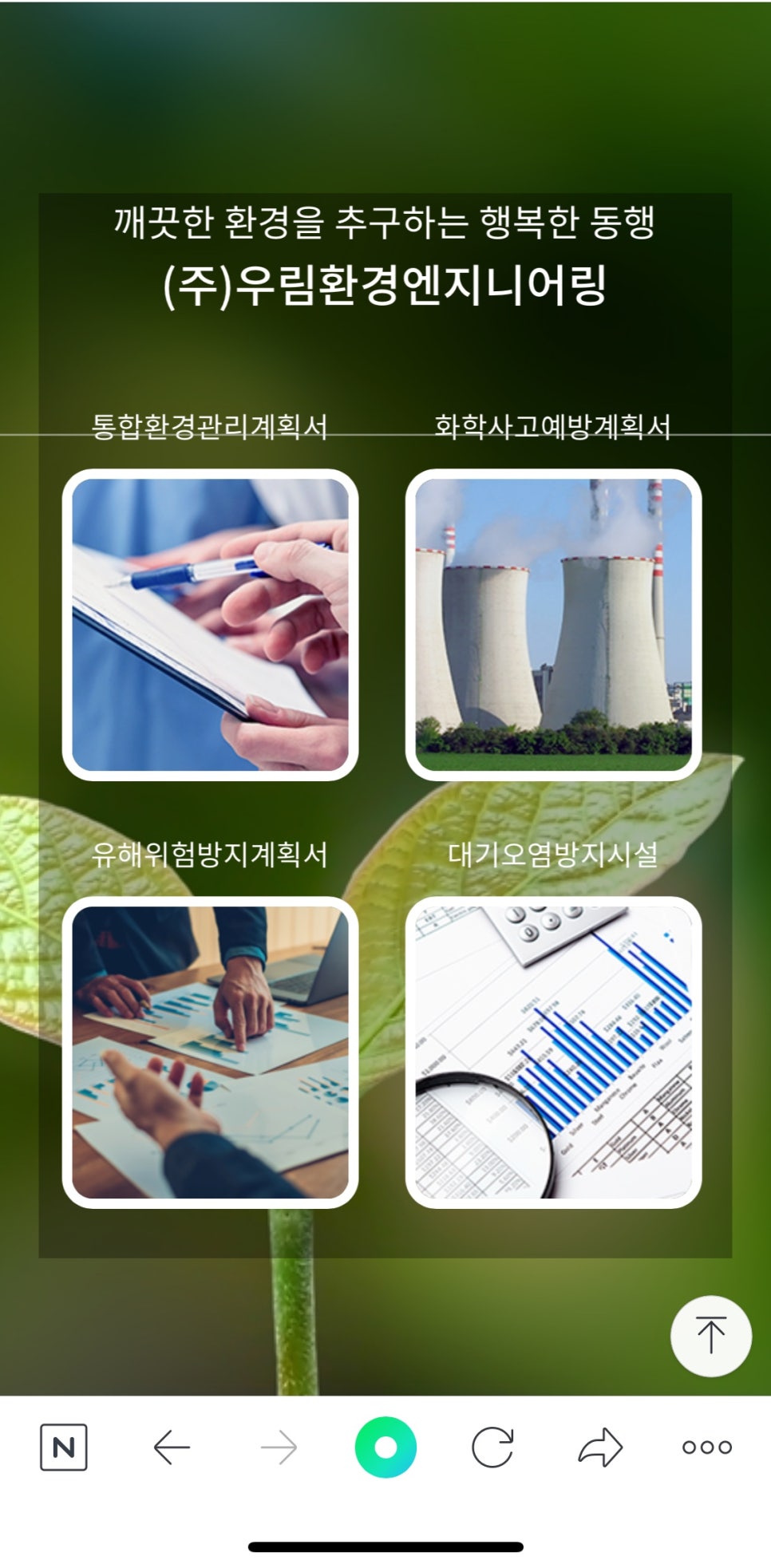Jump to top with the arrow button

coord(710,1336)
